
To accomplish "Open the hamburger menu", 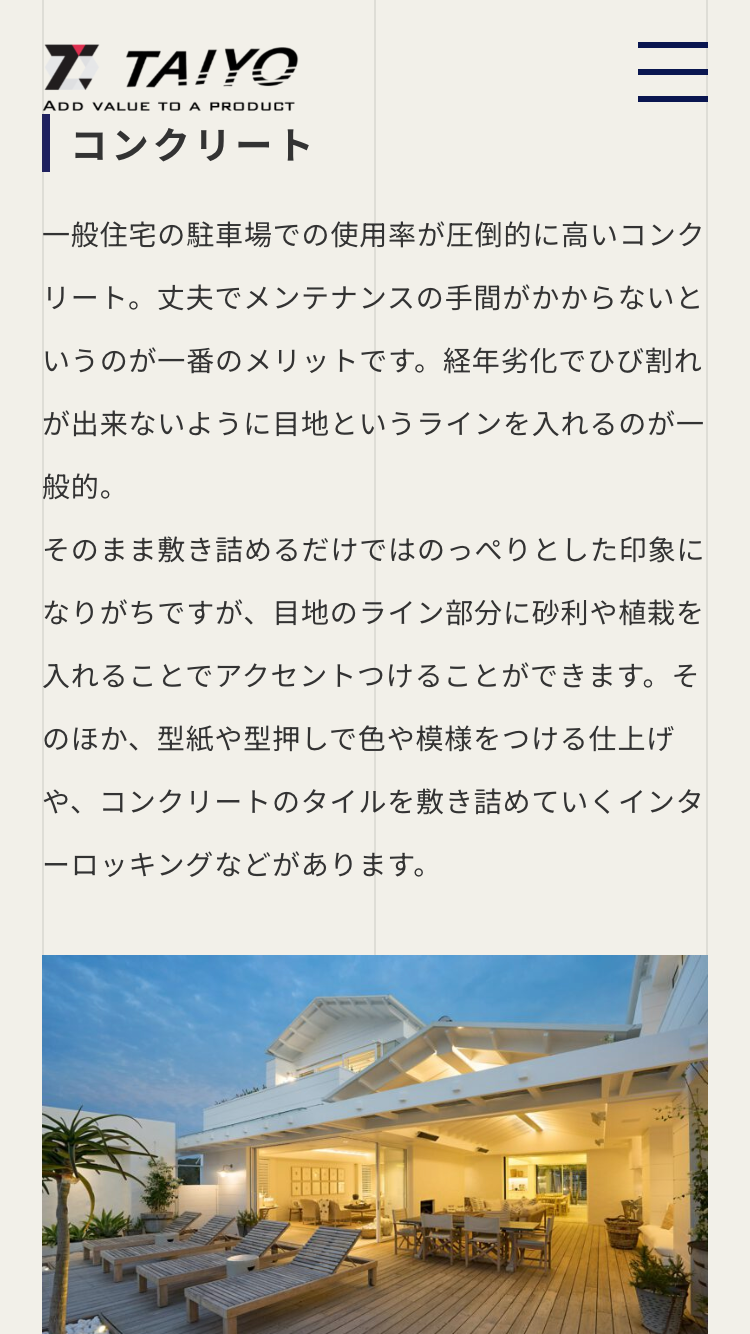I will (x=672, y=72).
